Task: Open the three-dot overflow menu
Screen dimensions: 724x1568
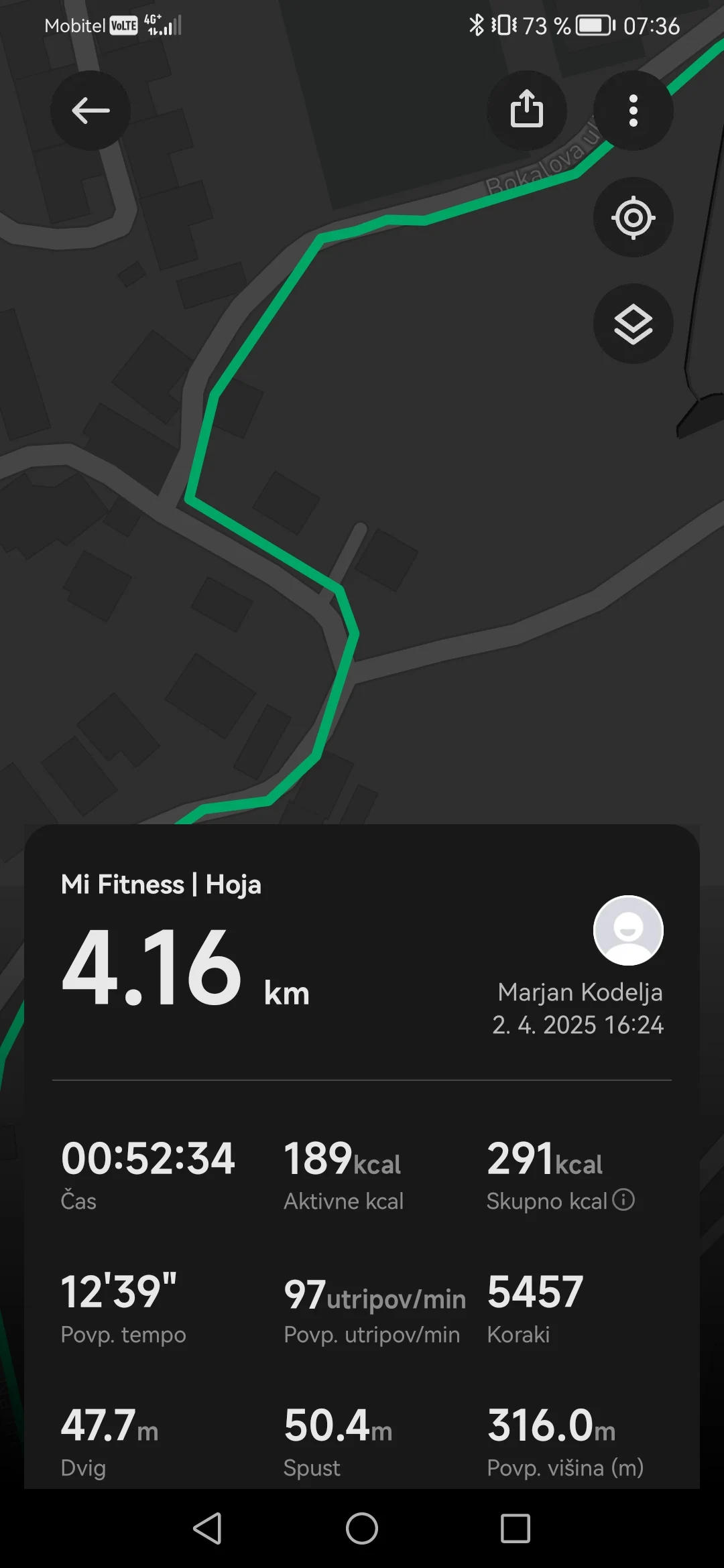Action: [x=633, y=111]
